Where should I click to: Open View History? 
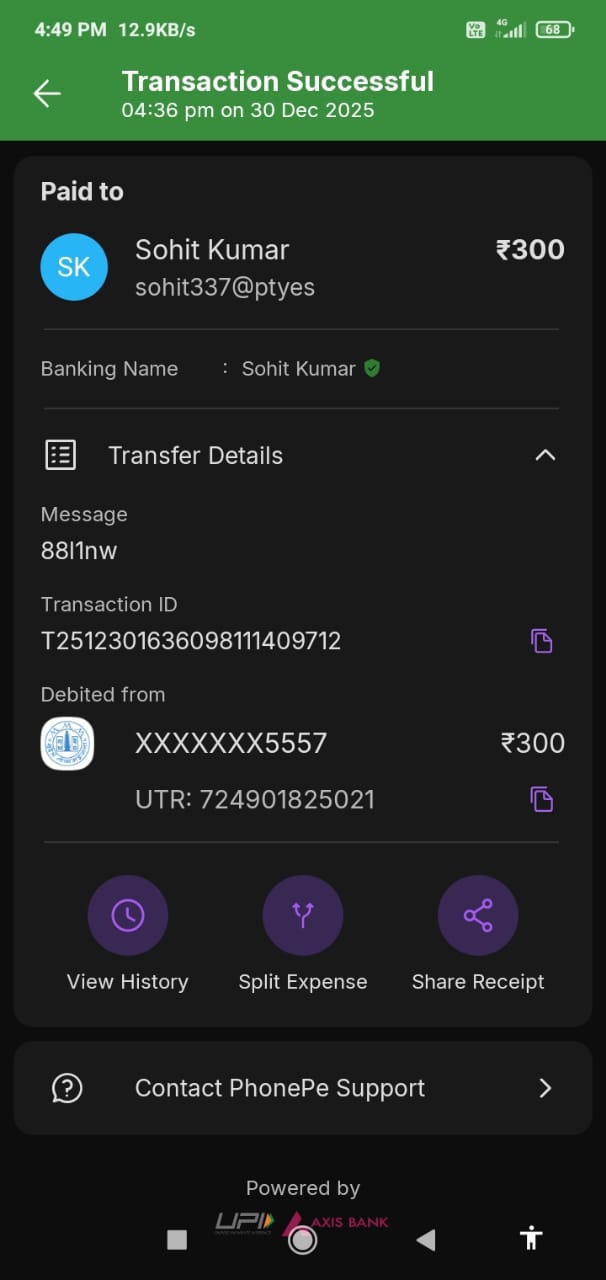(x=128, y=916)
